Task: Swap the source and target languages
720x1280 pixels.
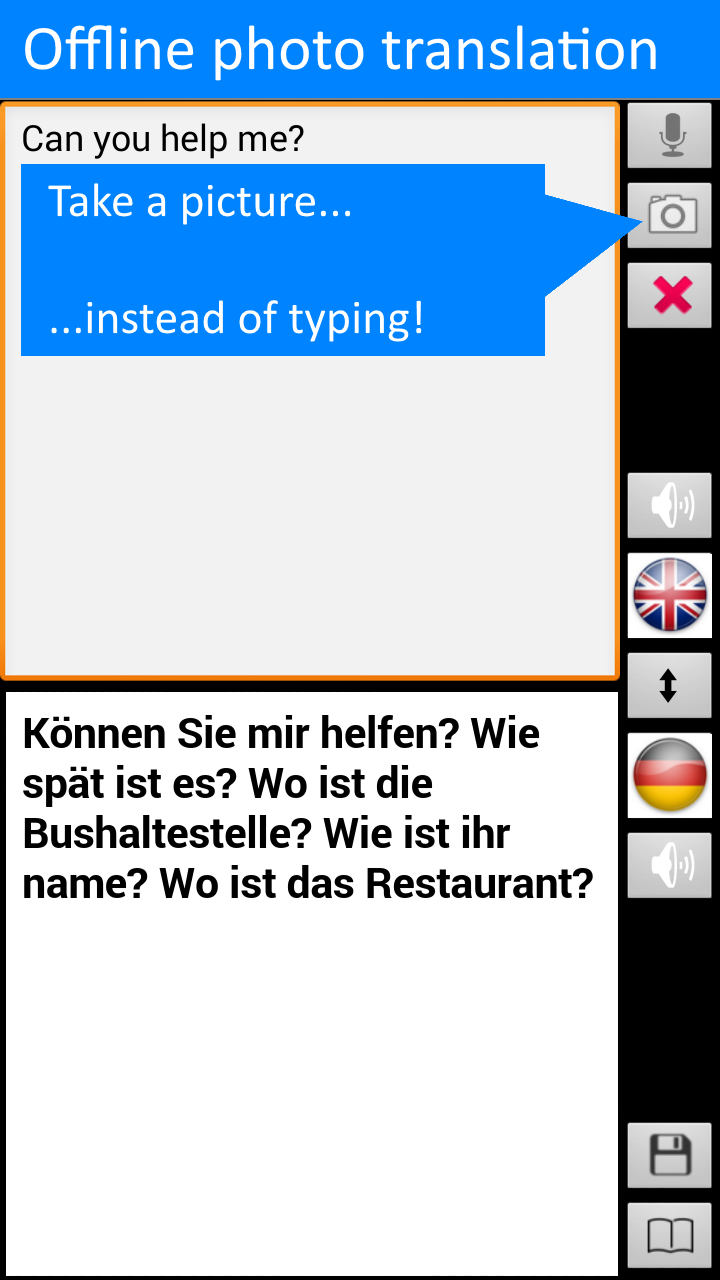Action: (669, 685)
